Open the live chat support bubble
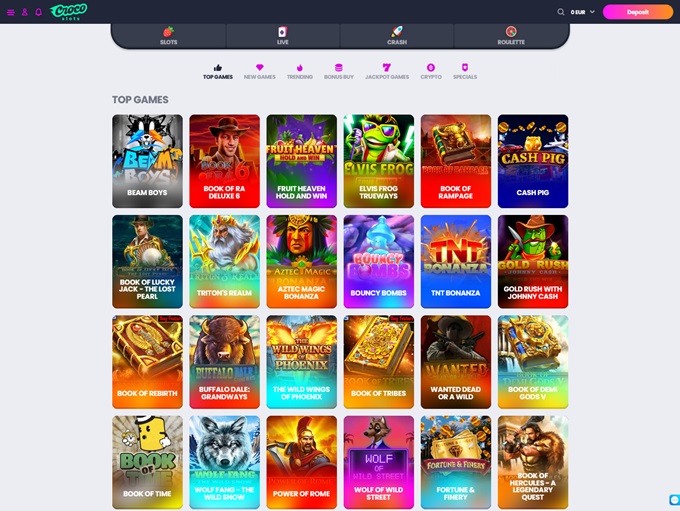 click(x=674, y=500)
